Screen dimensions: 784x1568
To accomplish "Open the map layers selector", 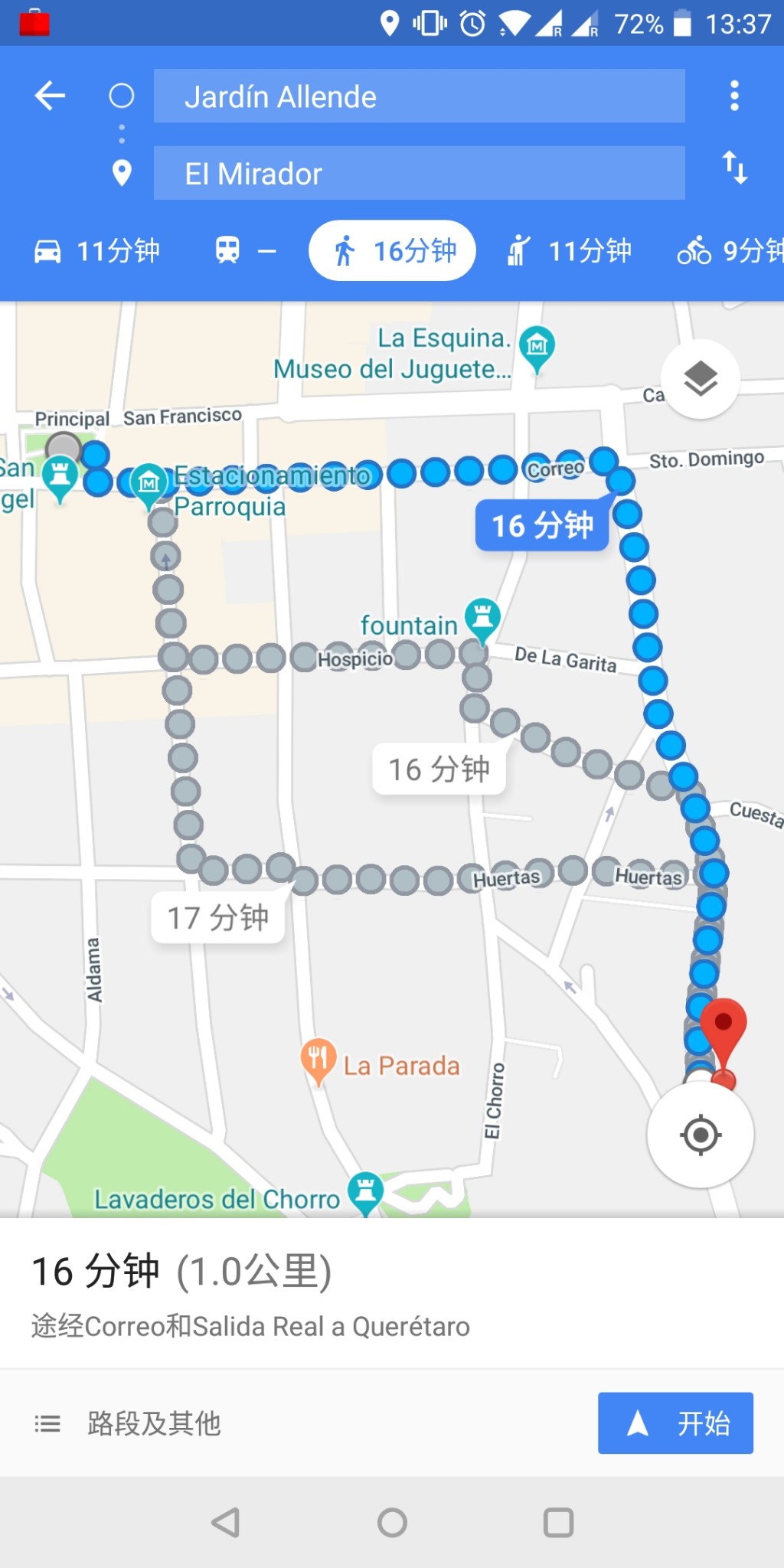I will (700, 379).
